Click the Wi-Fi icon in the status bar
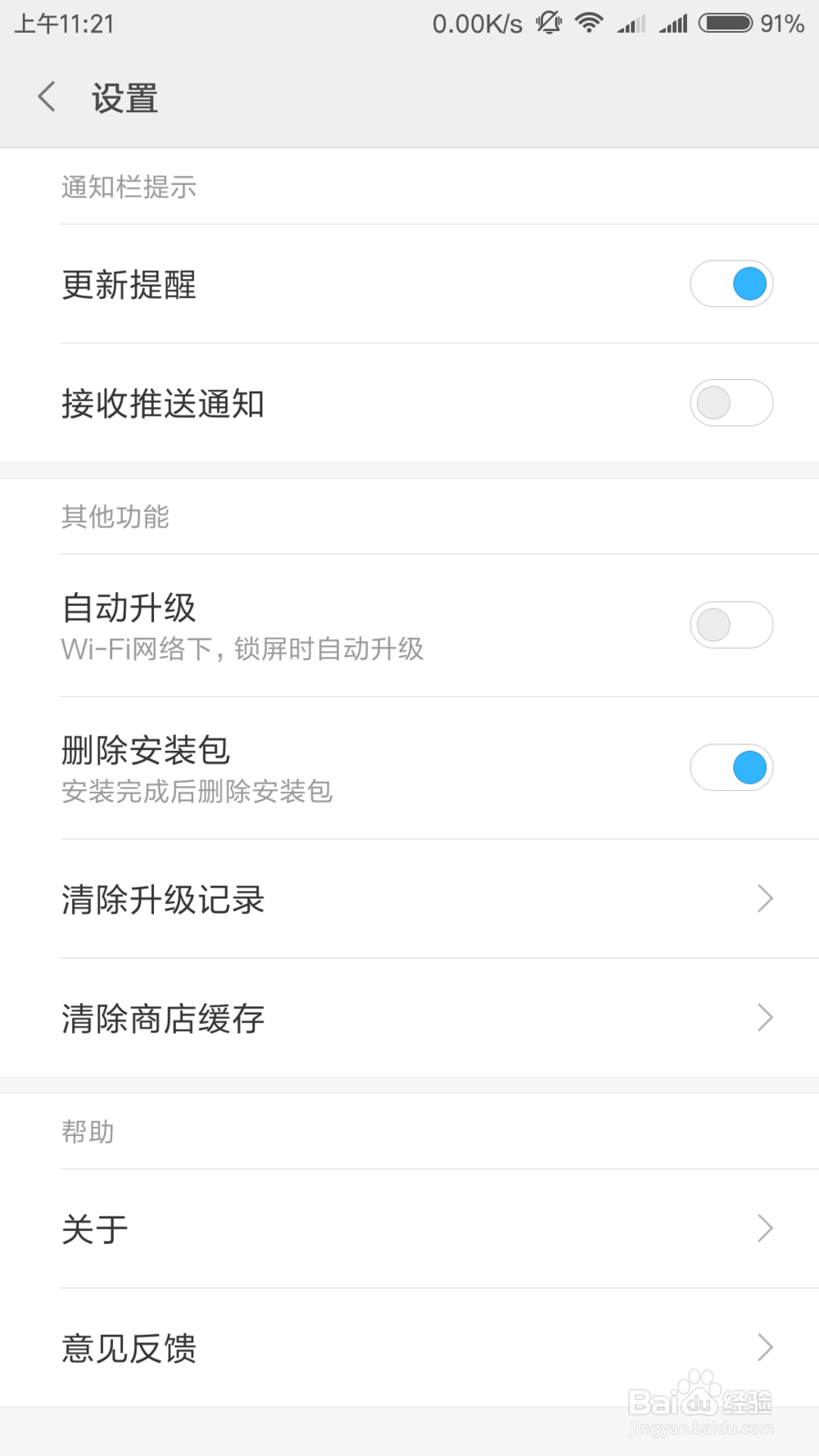The image size is (819, 1456). coord(588,23)
